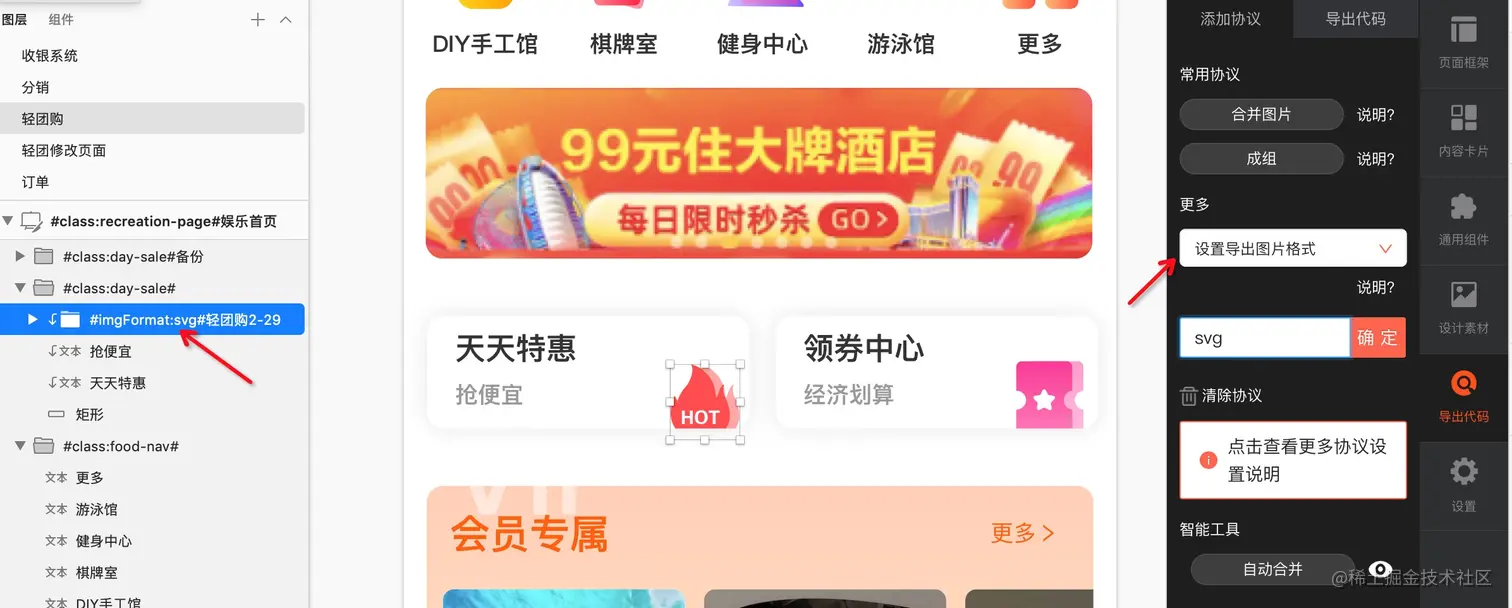Select the 收银系统 page
The image size is (1512, 608).
click(50, 56)
